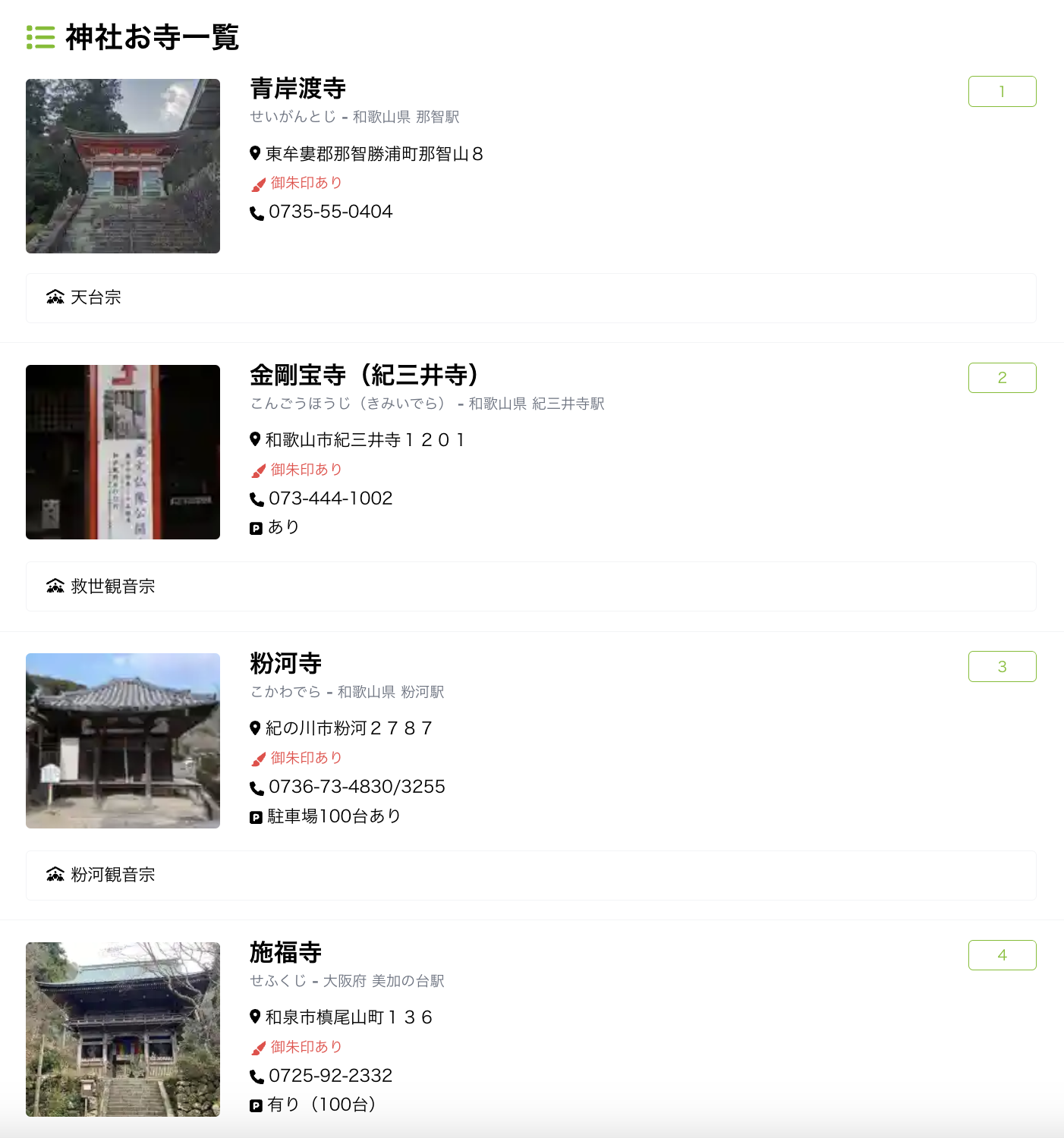Open the 粉河寺 listing title
The image size is (1064, 1138).
tap(286, 664)
